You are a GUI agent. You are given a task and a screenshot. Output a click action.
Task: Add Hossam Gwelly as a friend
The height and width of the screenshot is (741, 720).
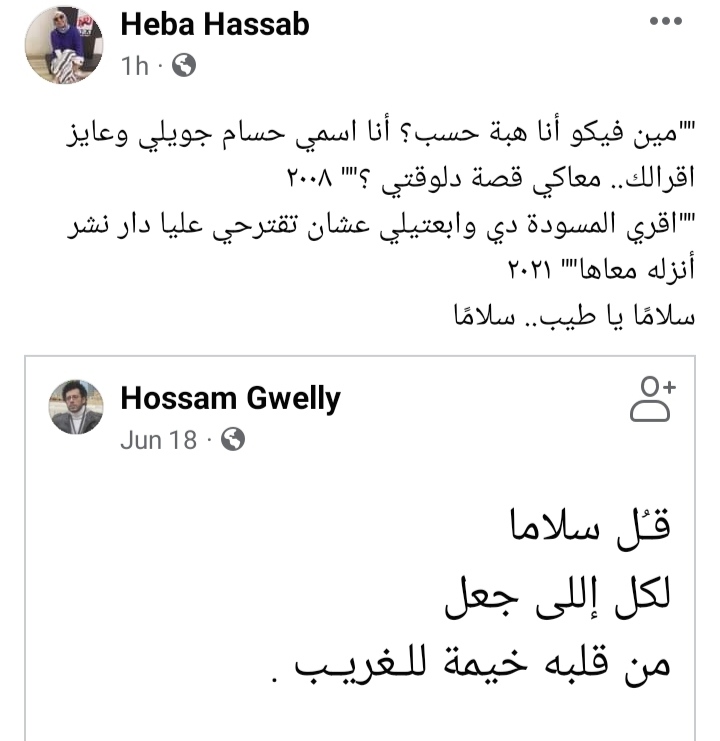point(653,399)
